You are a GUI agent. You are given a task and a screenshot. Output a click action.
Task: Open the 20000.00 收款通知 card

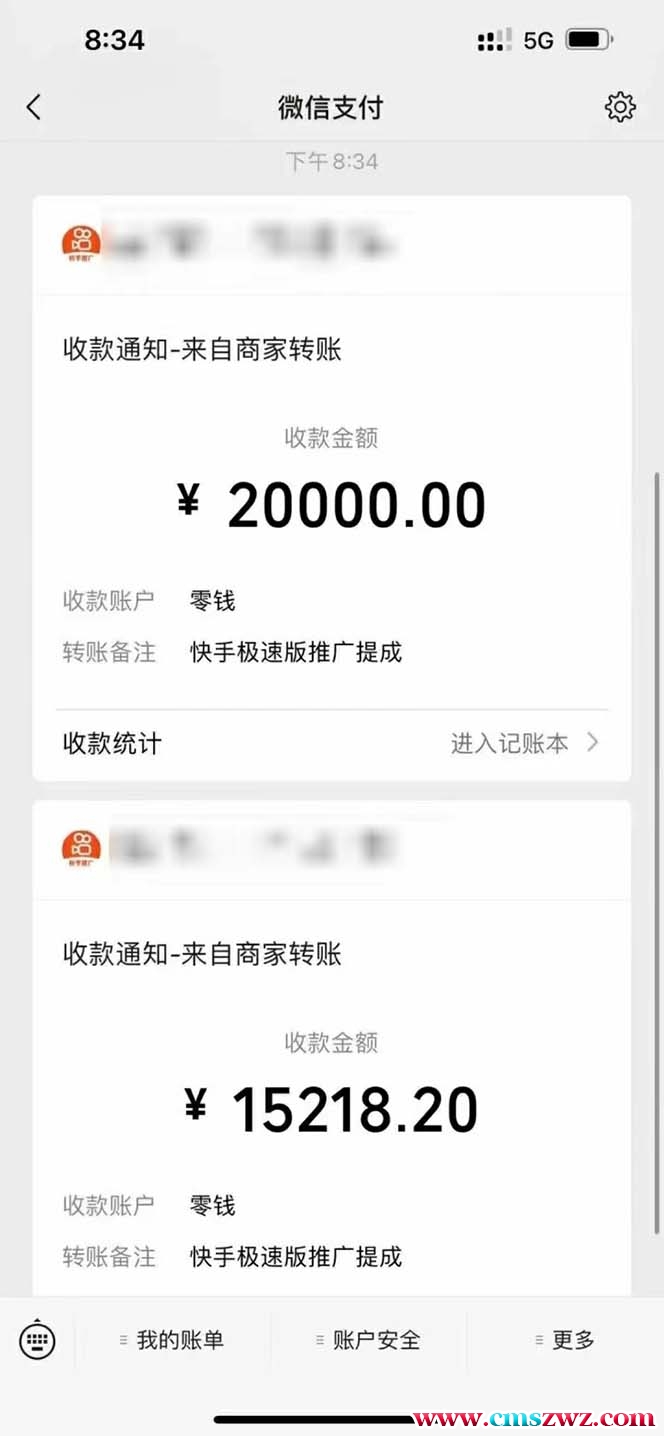[332, 488]
